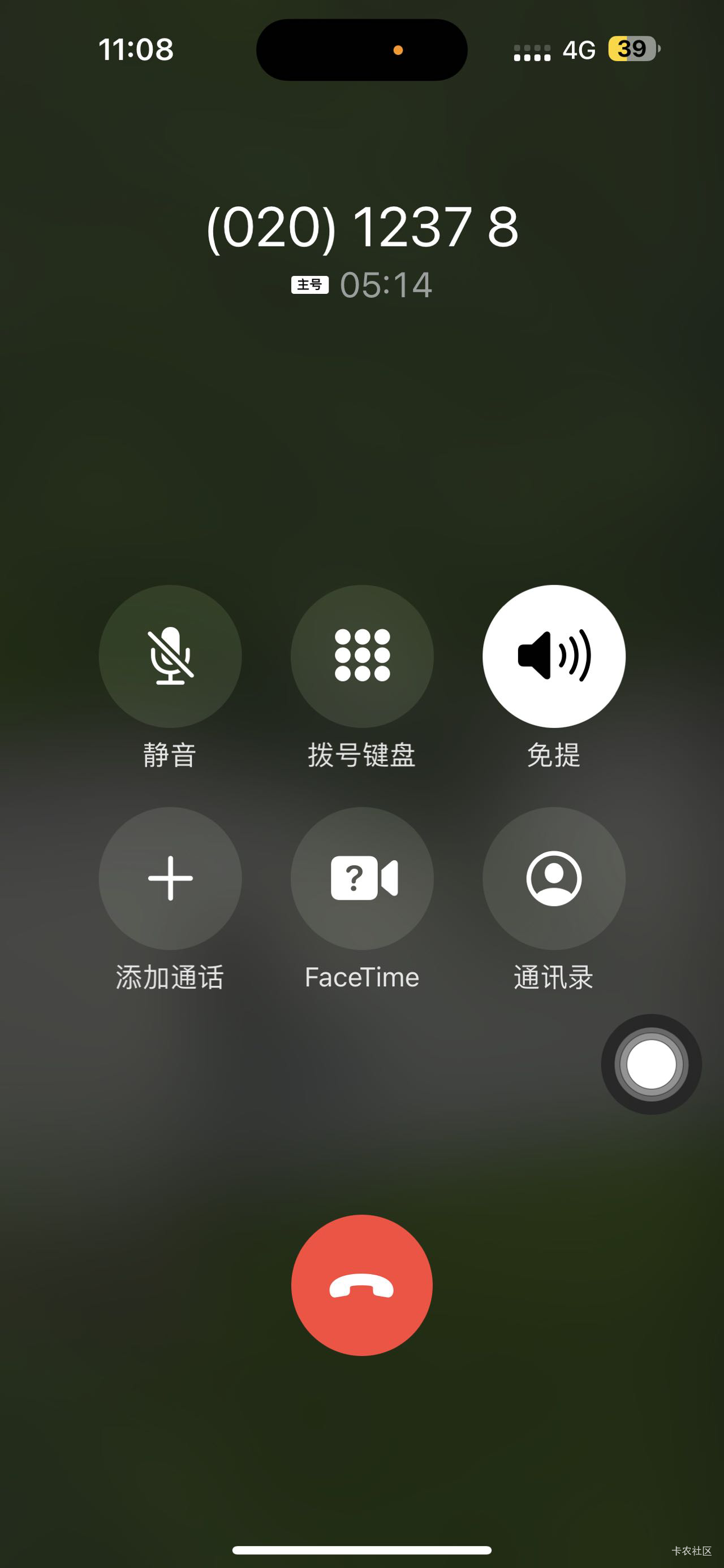Open the contacts list
724x1568 pixels.
click(554, 878)
